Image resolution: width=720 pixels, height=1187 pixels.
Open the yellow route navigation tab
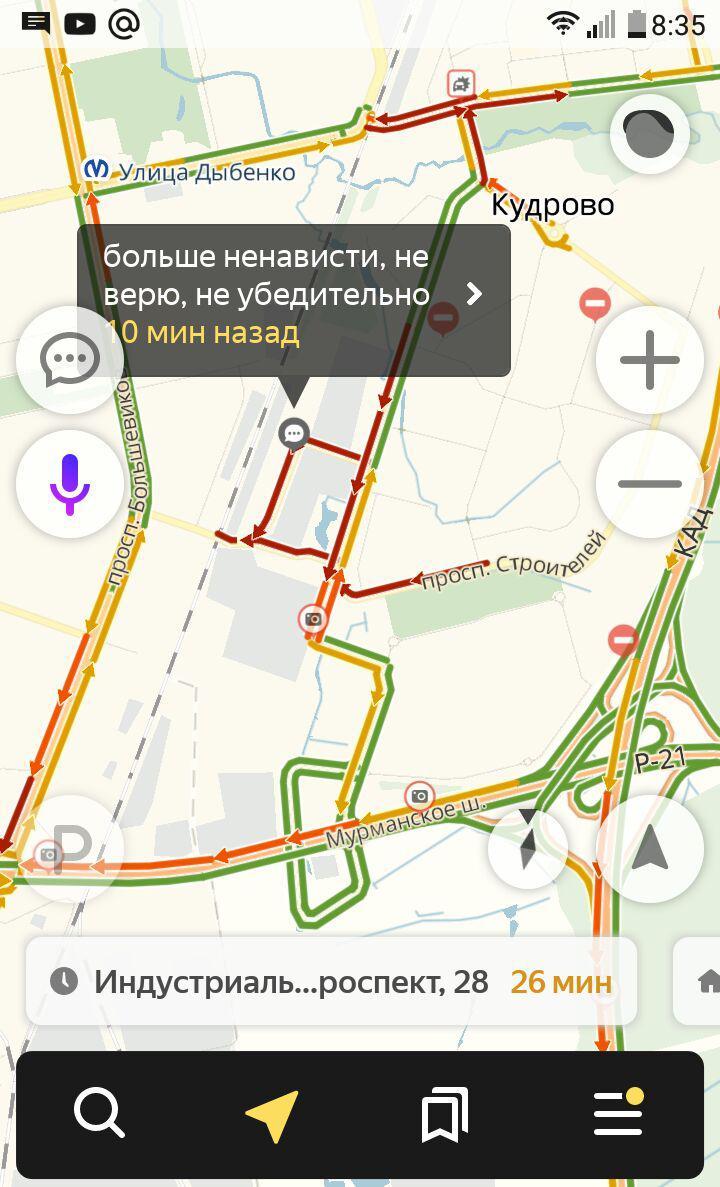271,1114
